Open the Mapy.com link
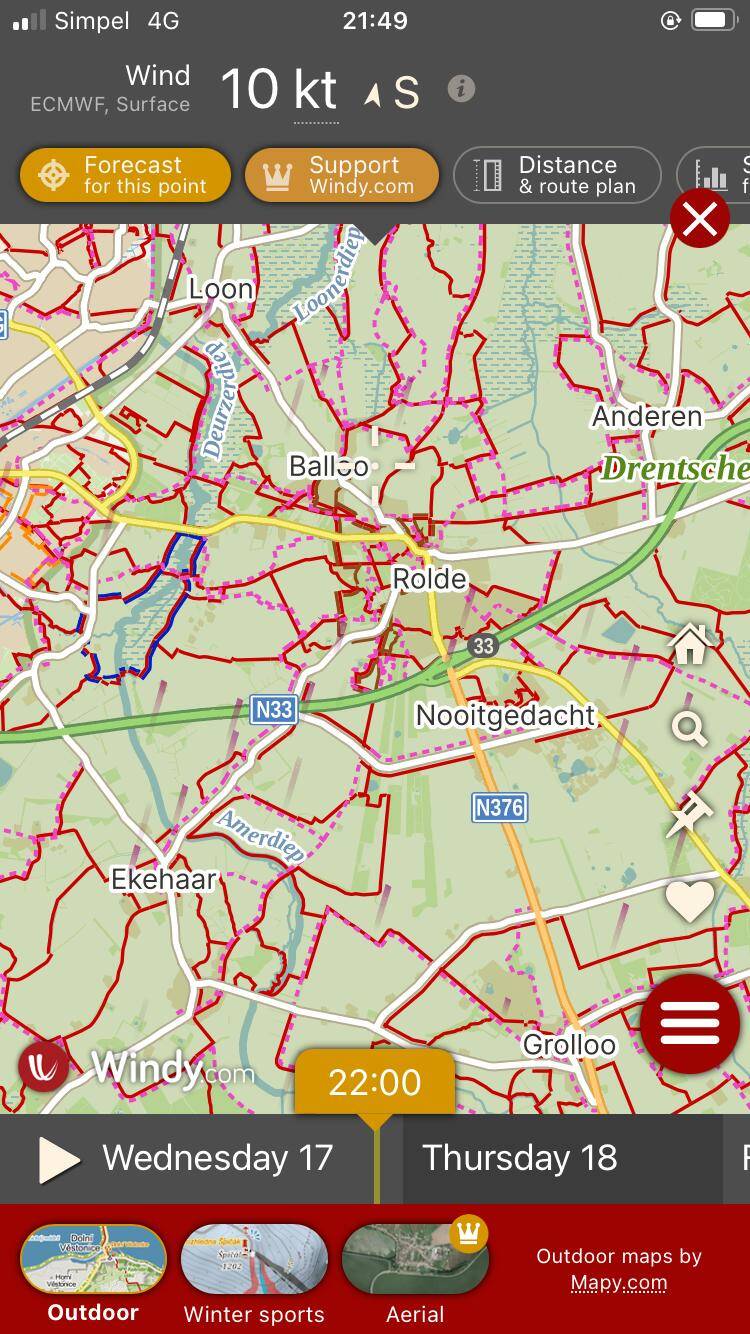Screen dimensions: 750x1334 [619, 1283]
